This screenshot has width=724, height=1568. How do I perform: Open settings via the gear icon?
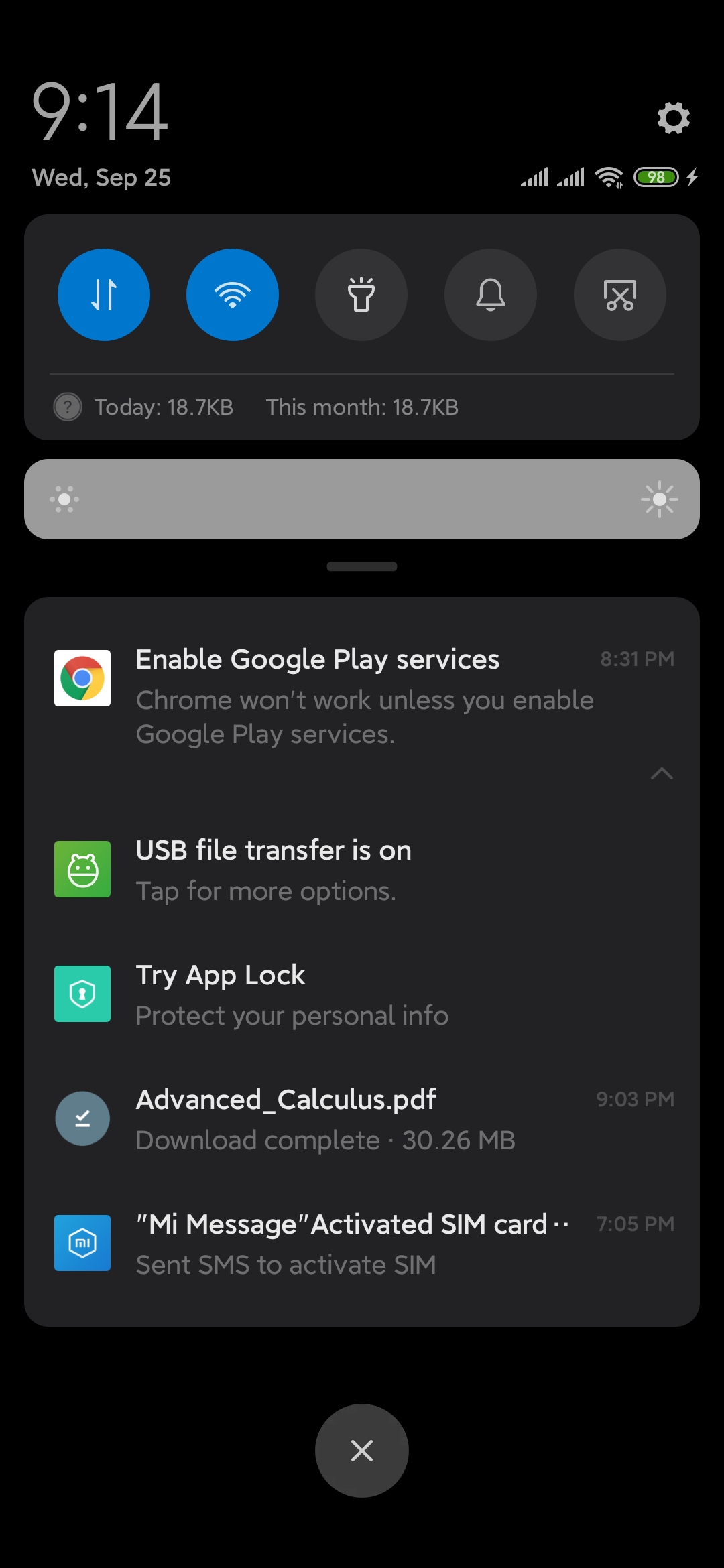pyautogui.click(x=673, y=118)
